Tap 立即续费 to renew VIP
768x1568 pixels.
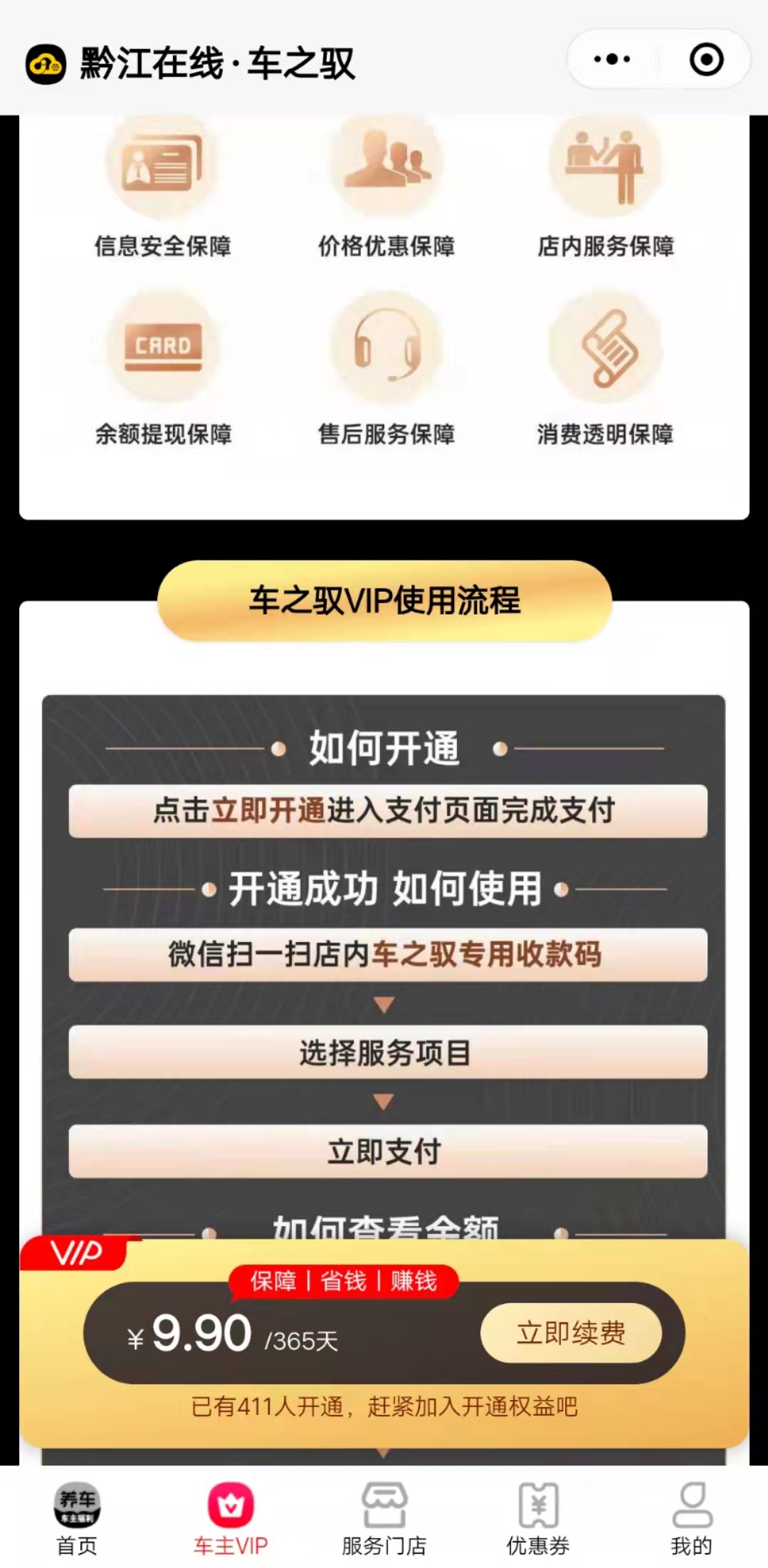[x=571, y=1332]
